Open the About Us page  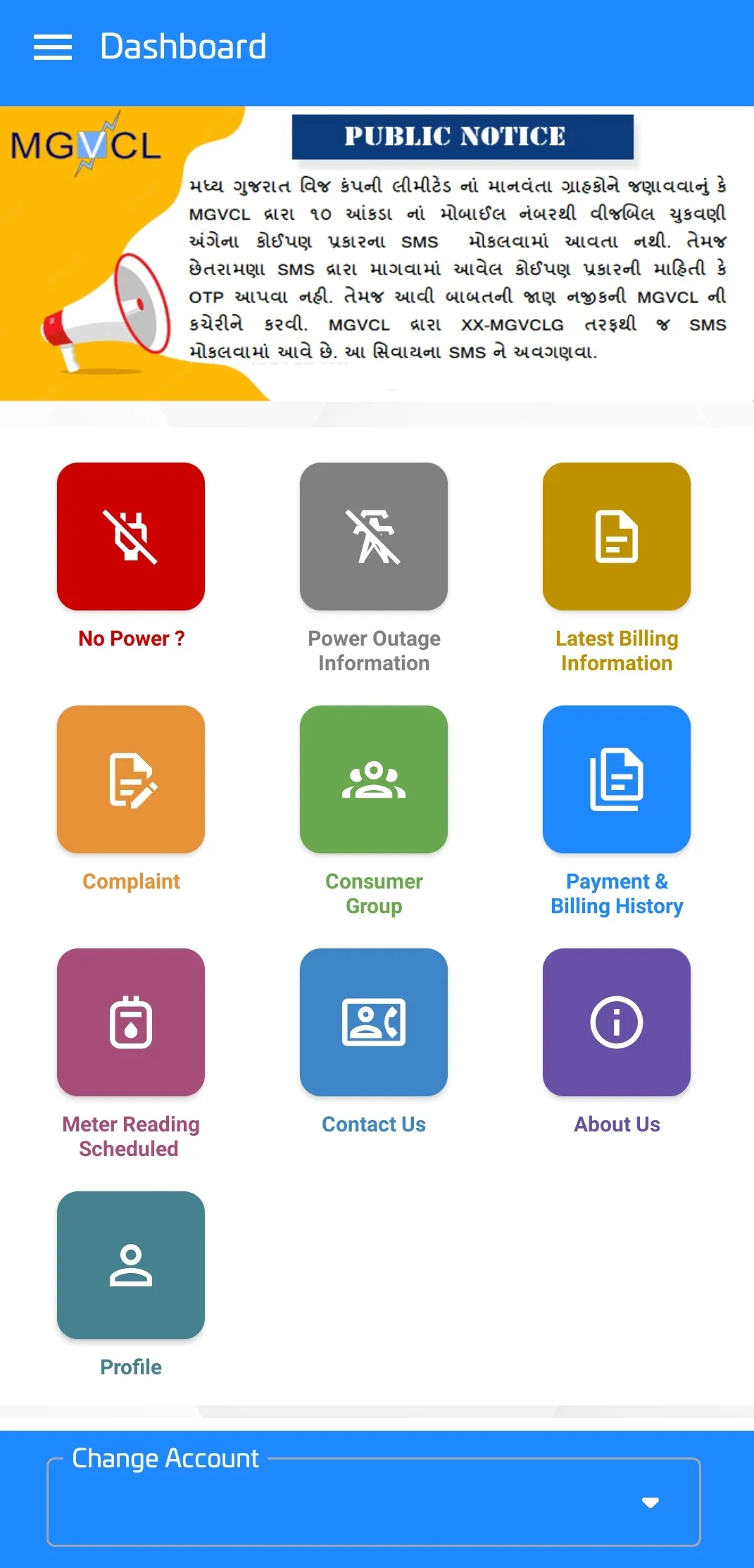click(x=617, y=1022)
